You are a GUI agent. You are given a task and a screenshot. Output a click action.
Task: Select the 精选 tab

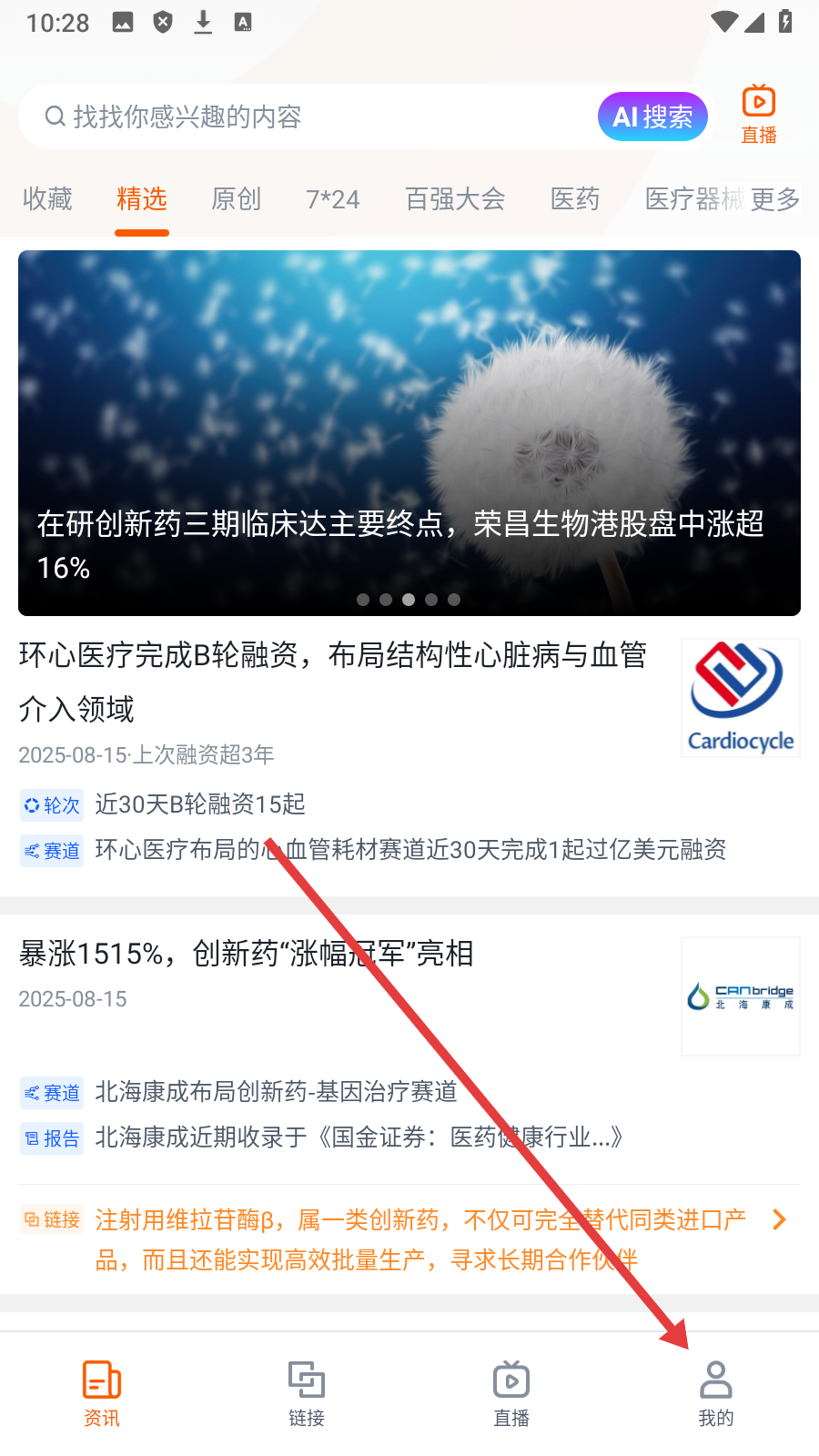tap(142, 198)
